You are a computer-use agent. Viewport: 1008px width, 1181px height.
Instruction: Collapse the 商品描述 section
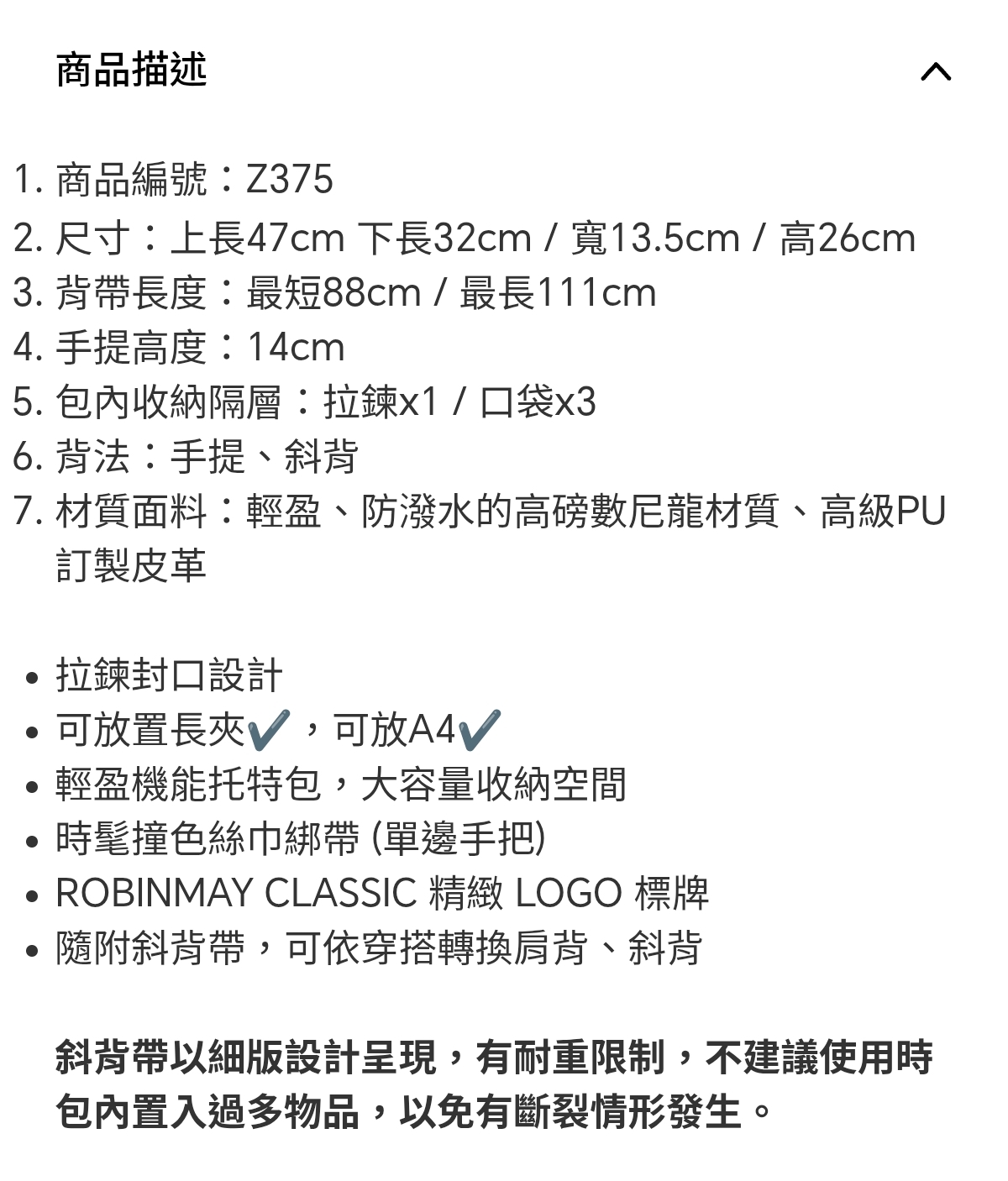936,71
